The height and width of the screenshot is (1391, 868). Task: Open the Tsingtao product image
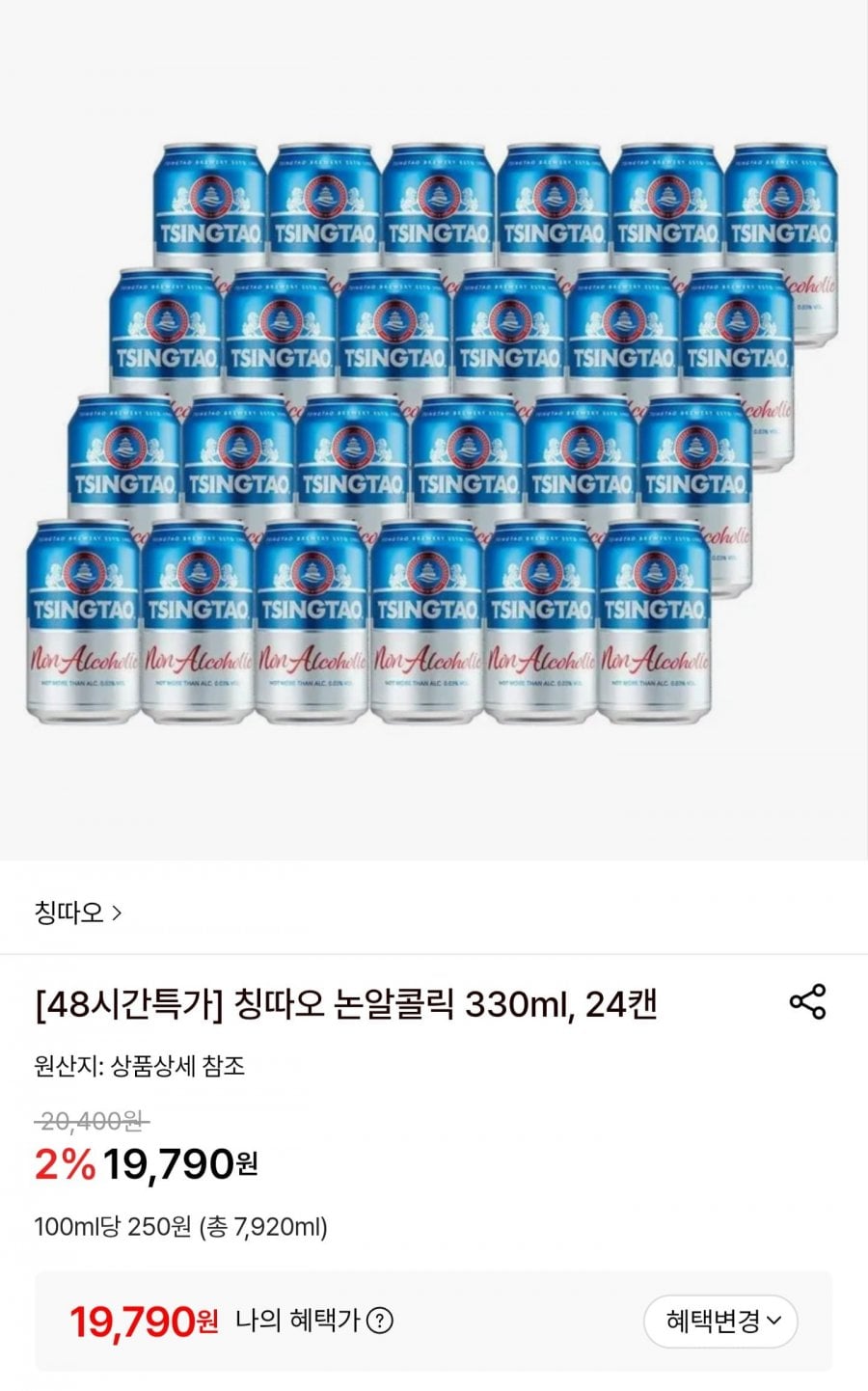coord(432,432)
